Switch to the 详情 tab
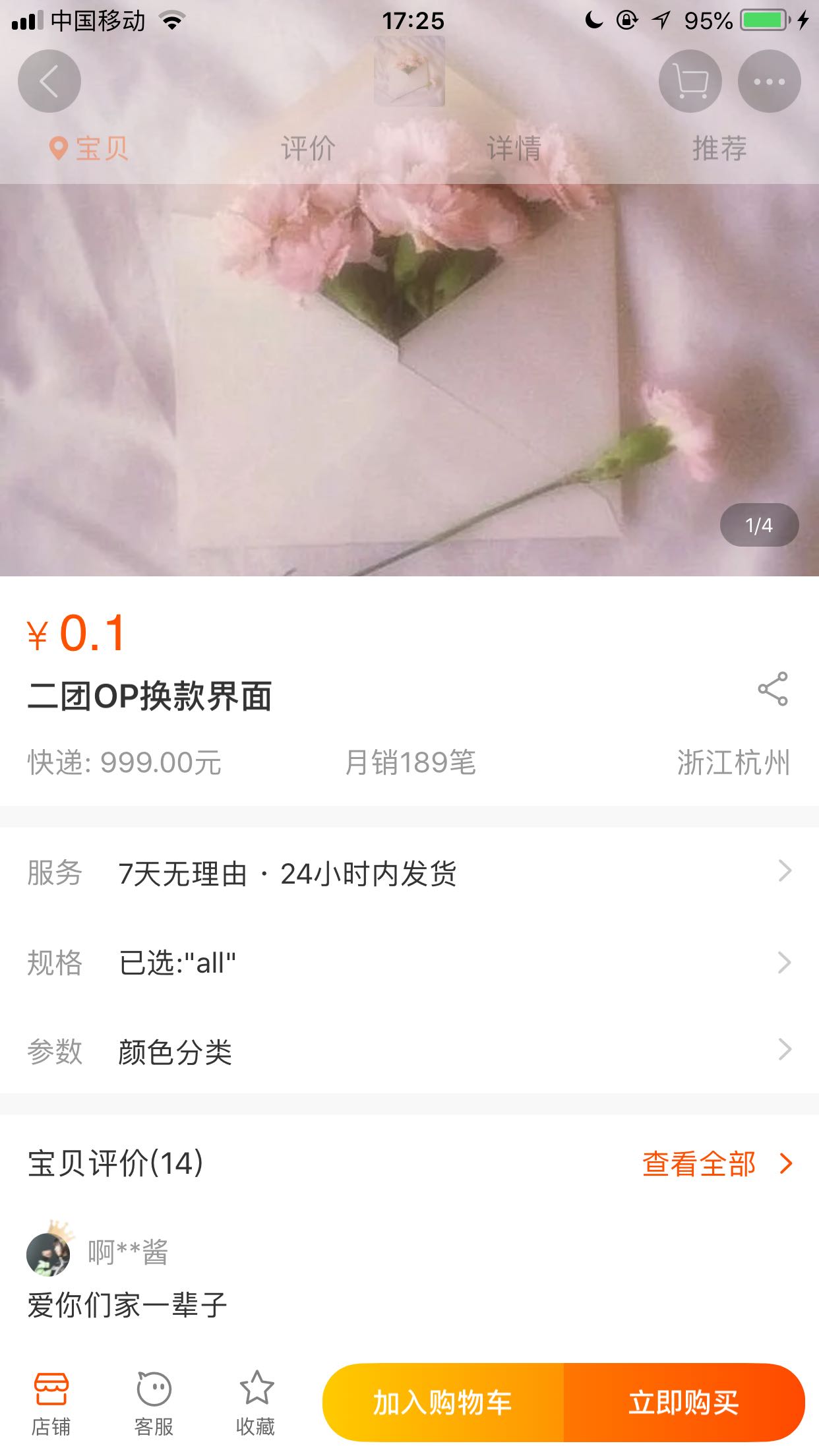The width and height of the screenshot is (819, 1456). [x=514, y=148]
